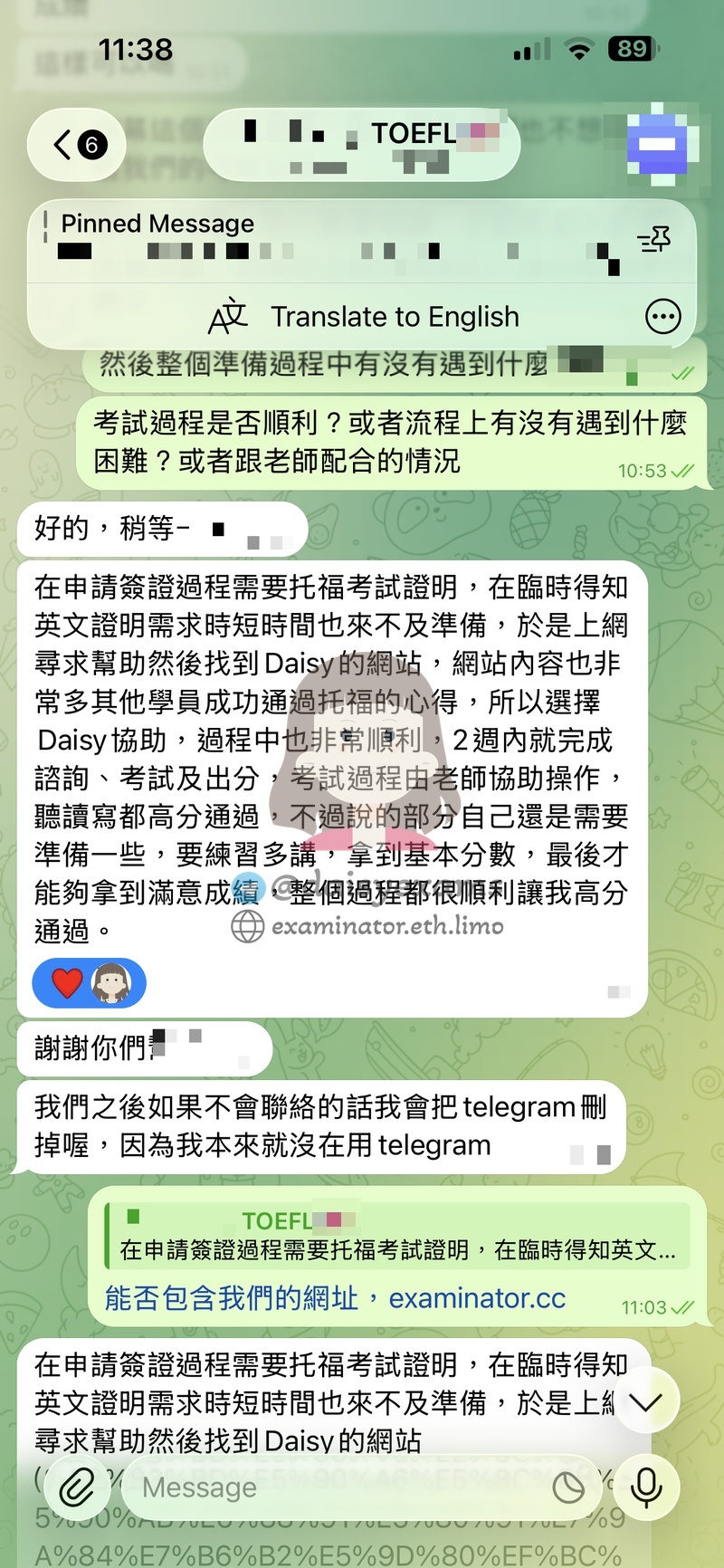Record a voice message
Image resolution: width=724 pixels, height=1568 pixels.
[x=646, y=1487]
